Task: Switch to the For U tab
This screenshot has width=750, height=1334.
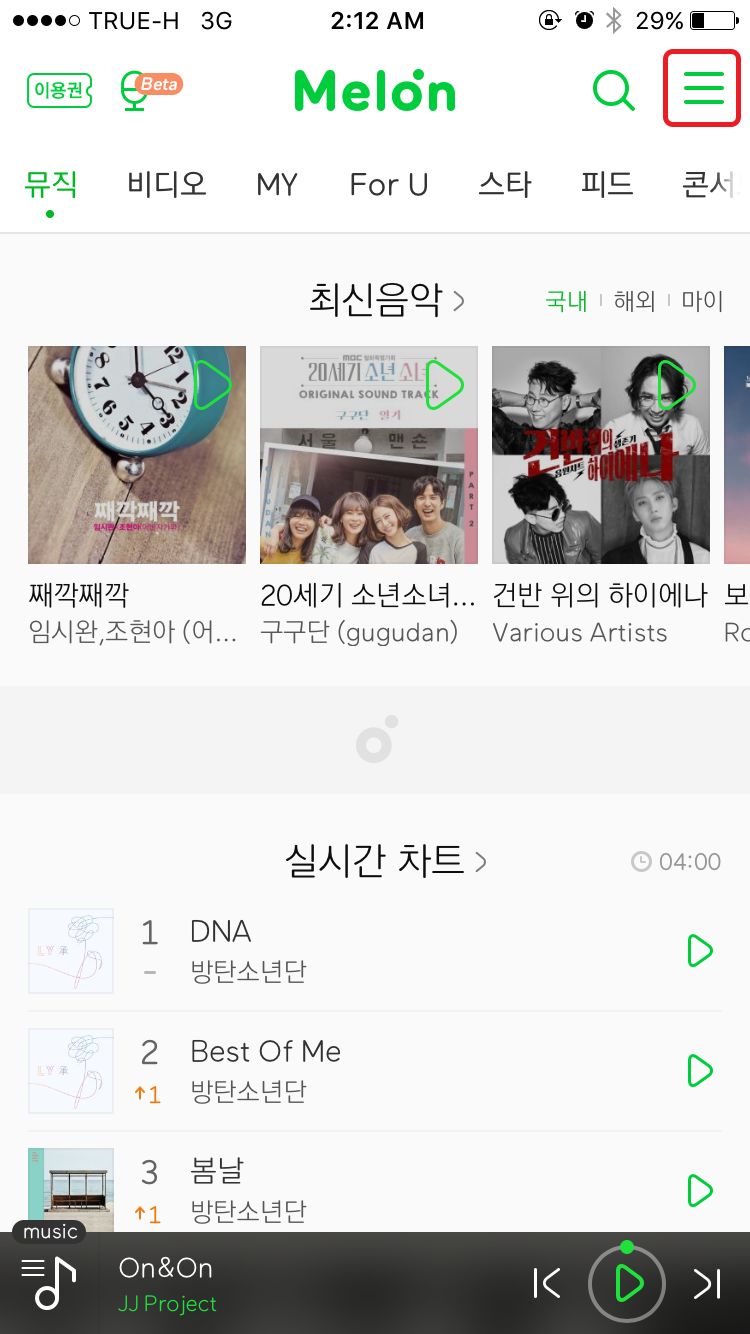Action: click(x=389, y=185)
